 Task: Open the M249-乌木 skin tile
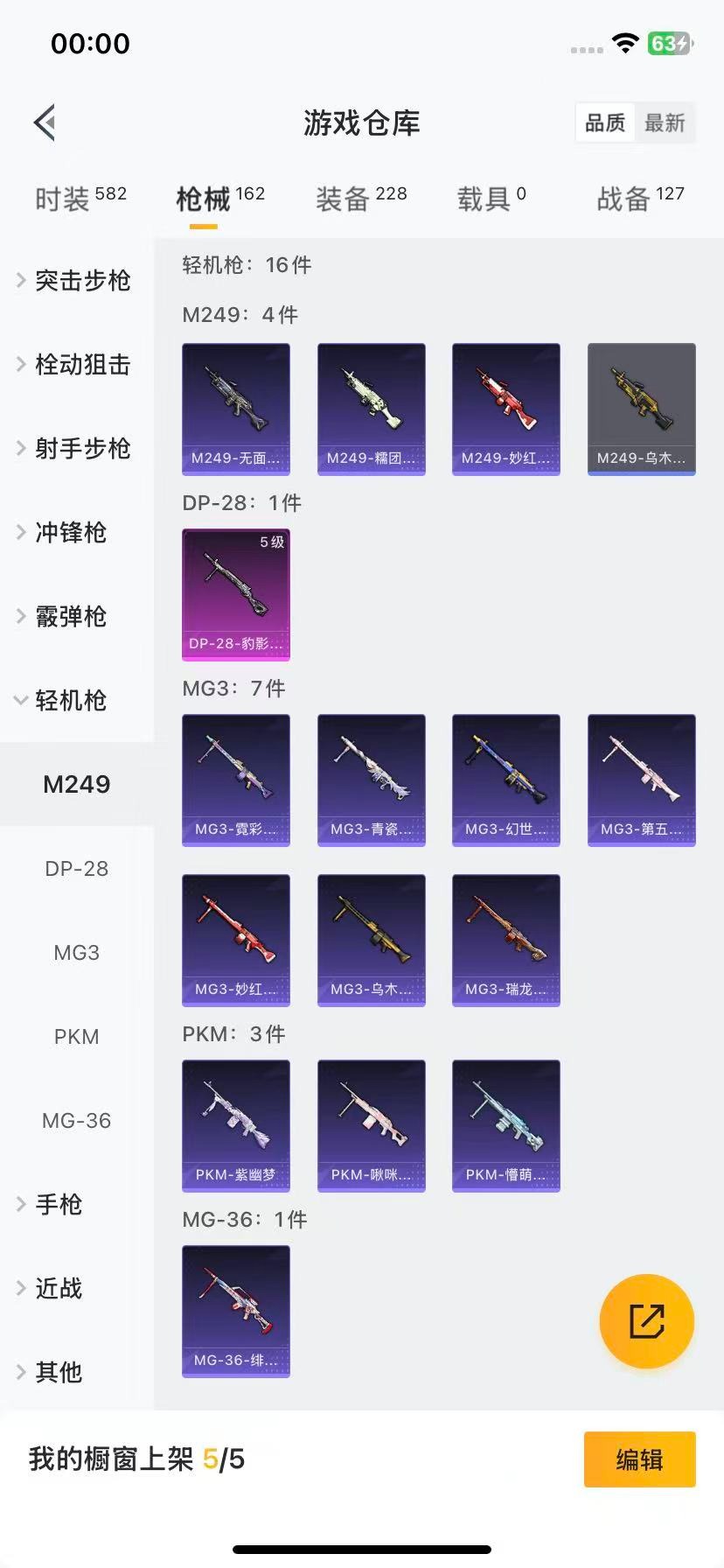pyautogui.click(x=641, y=409)
